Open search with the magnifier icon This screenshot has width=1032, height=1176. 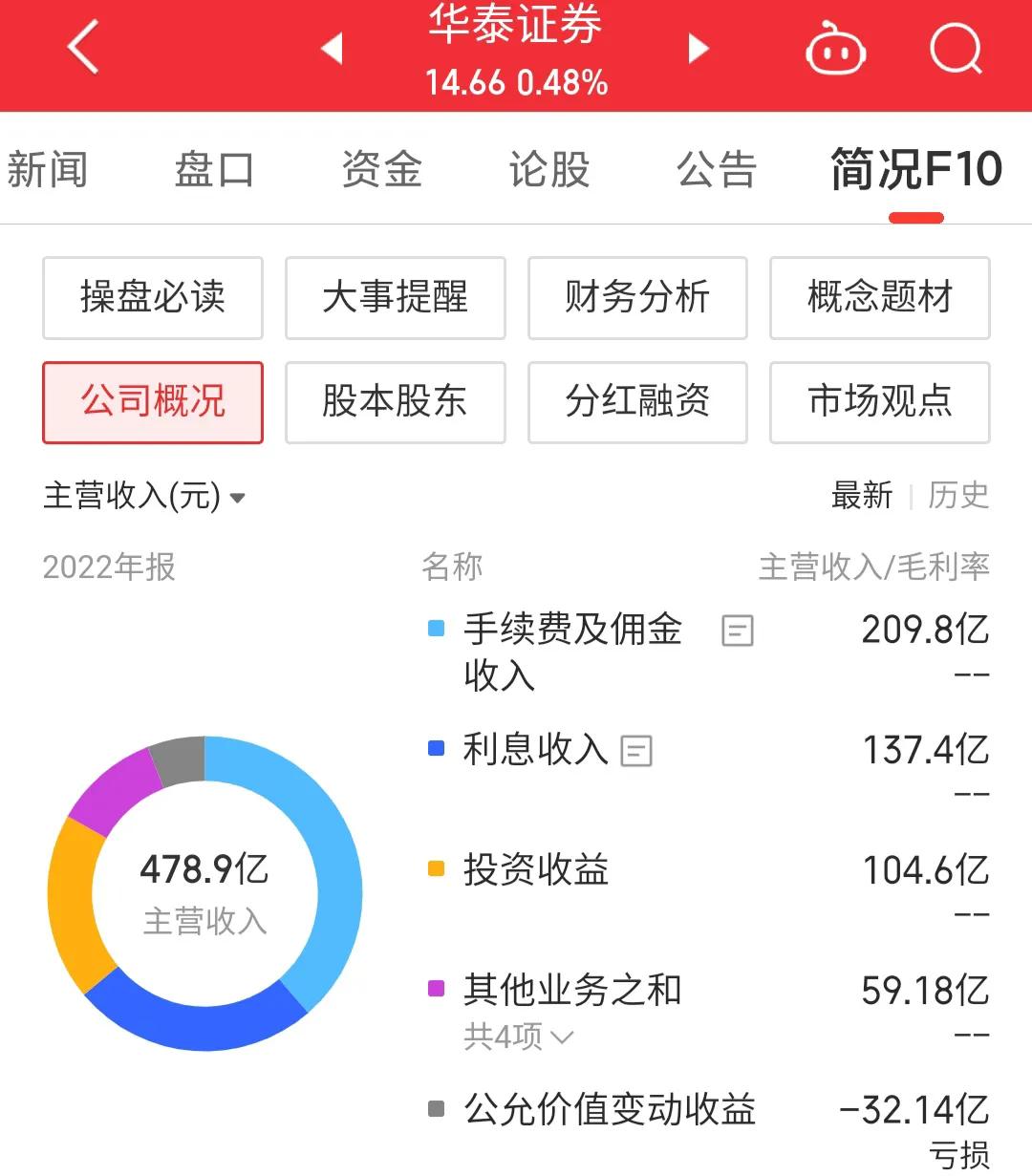(956, 50)
